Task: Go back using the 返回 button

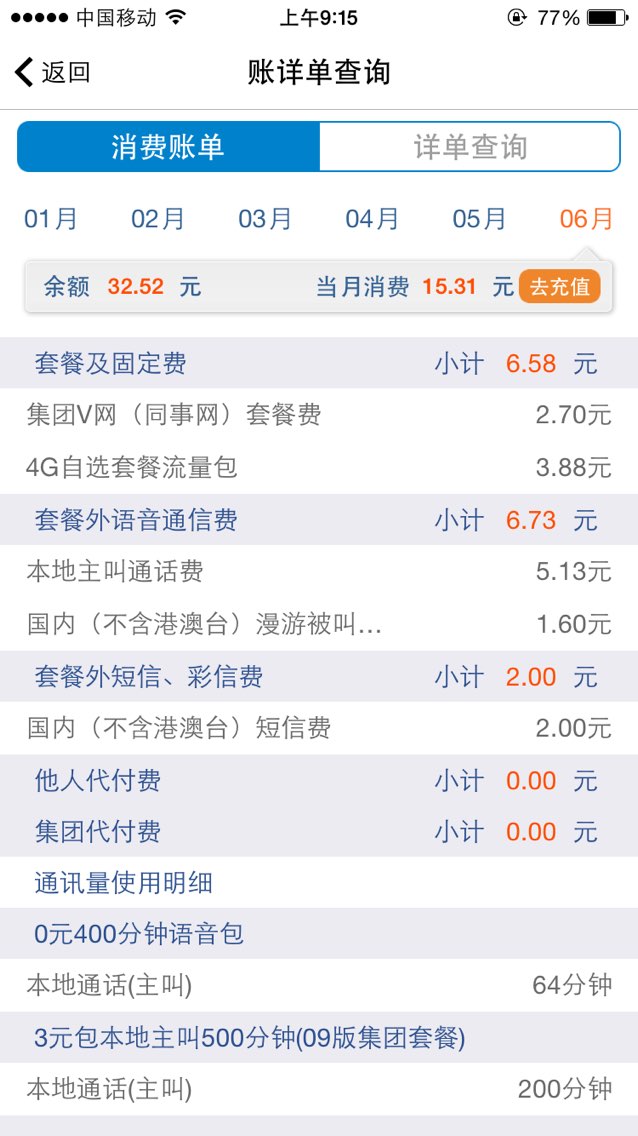Action: pyautogui.click(x=52, y=72)
